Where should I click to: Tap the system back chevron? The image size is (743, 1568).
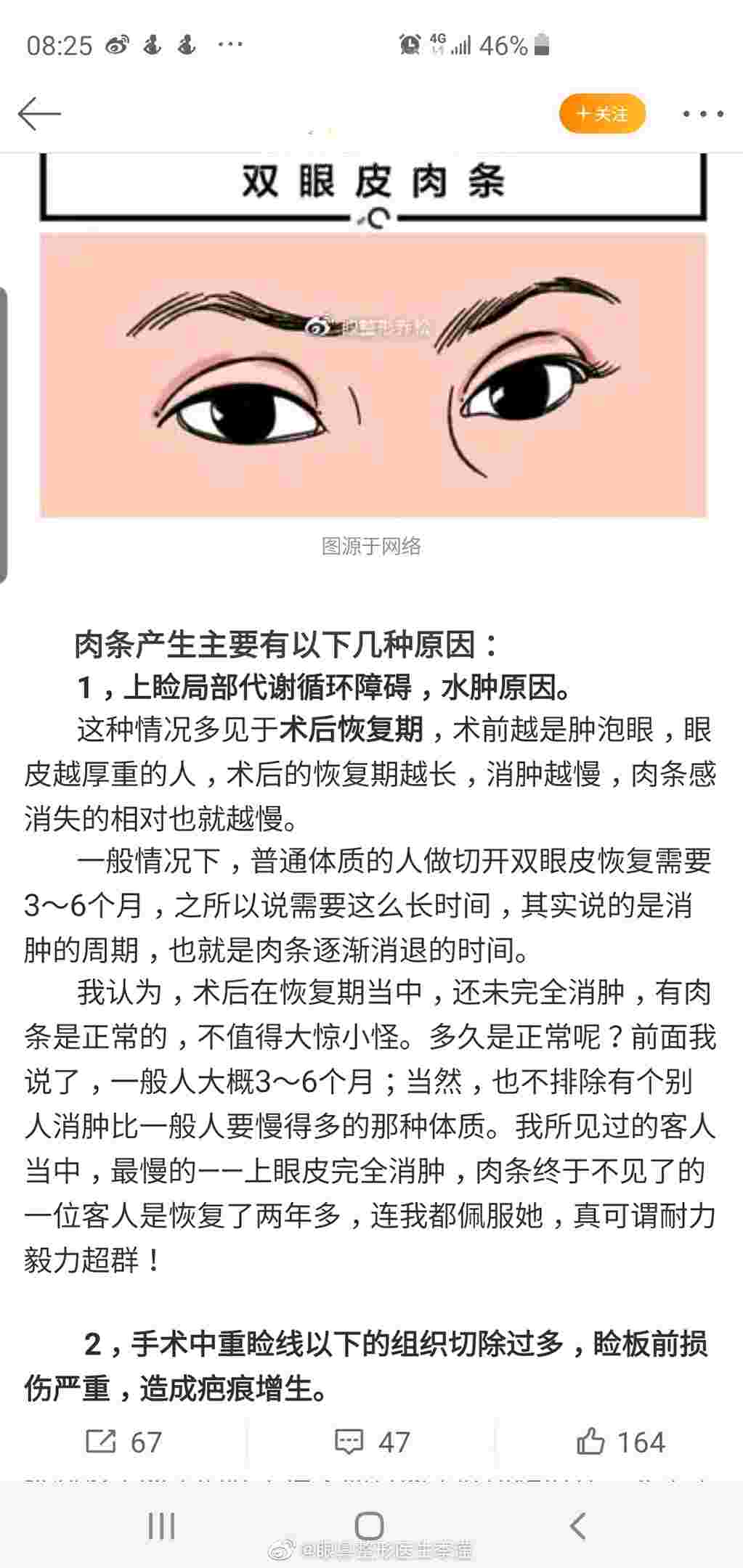tap(577, 1527)
